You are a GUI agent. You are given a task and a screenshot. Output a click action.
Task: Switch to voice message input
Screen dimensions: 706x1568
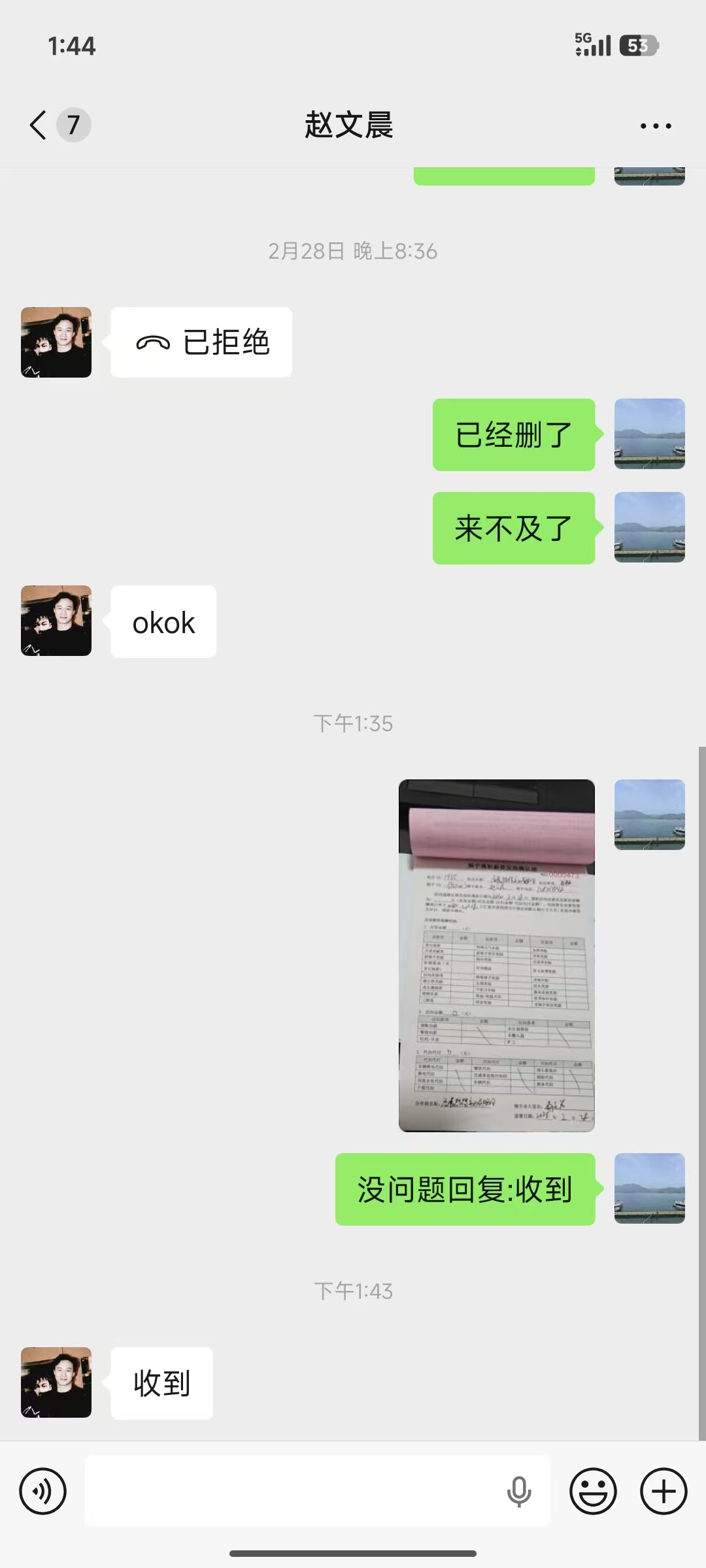pyautogui.click(x=43, y=1492)
